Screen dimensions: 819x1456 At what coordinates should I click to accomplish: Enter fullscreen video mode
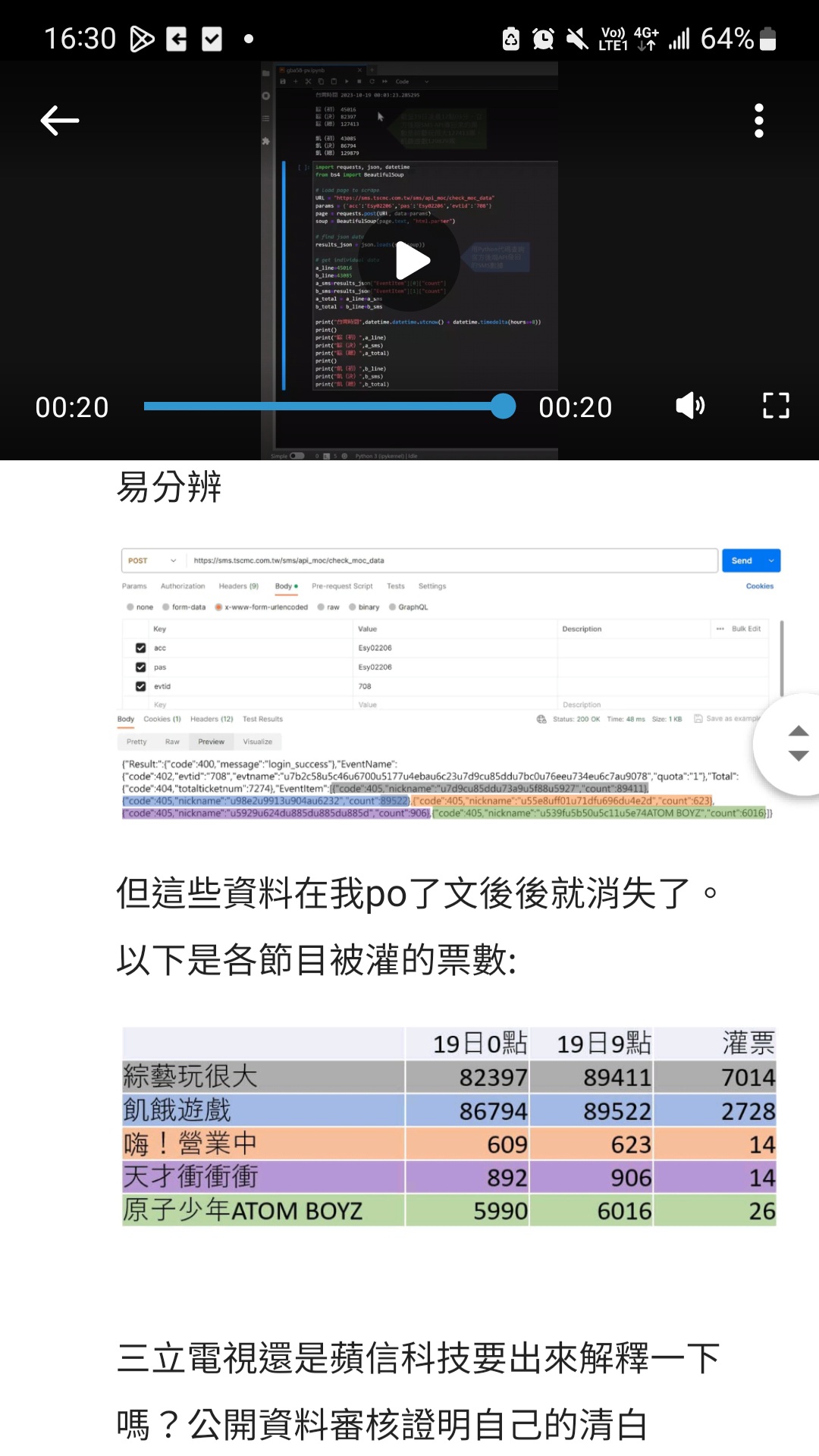(x=776, y=406)
